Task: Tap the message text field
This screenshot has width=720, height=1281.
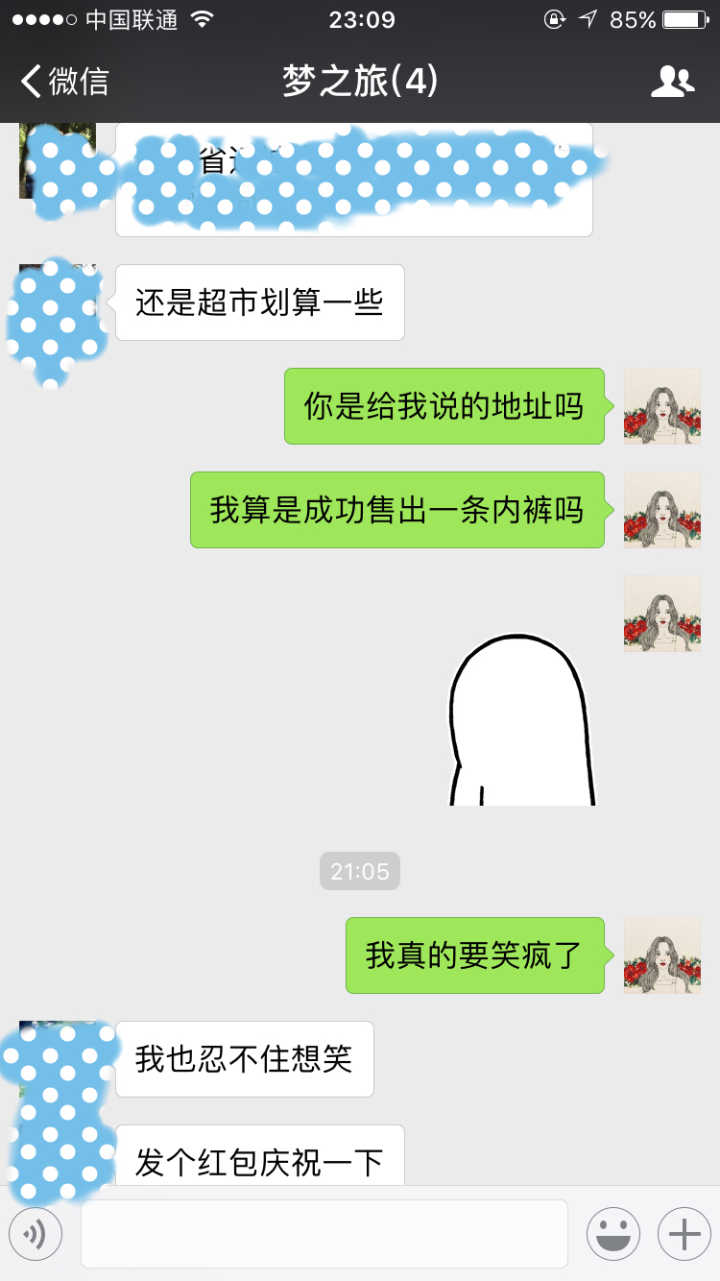Action: tap(324, 1234)
